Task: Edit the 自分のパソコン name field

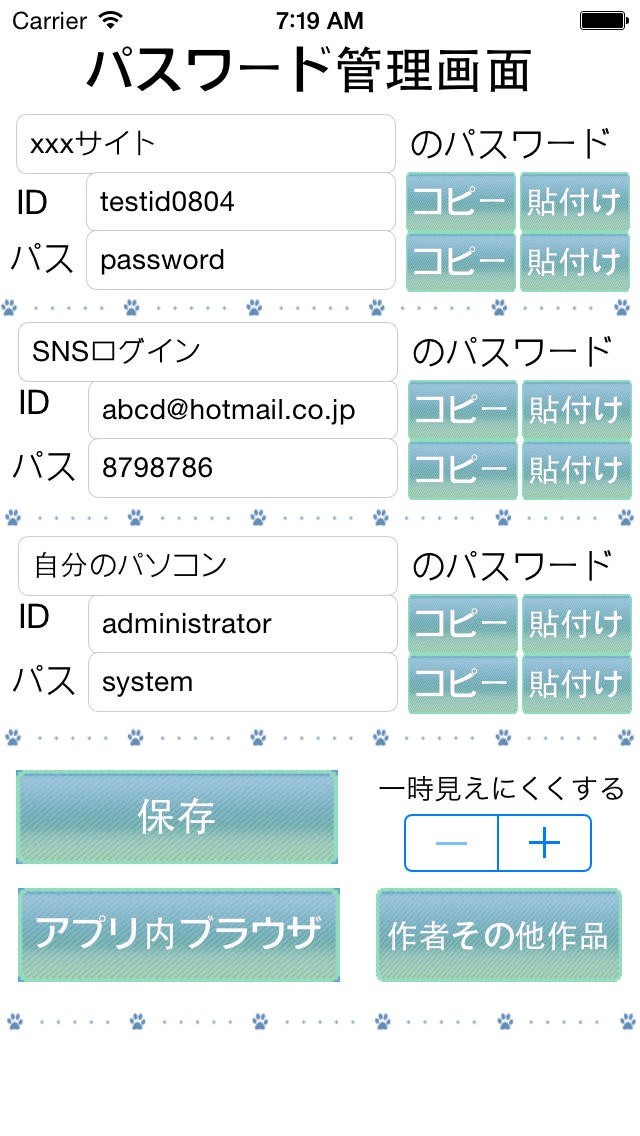Action: click(207, 565)
